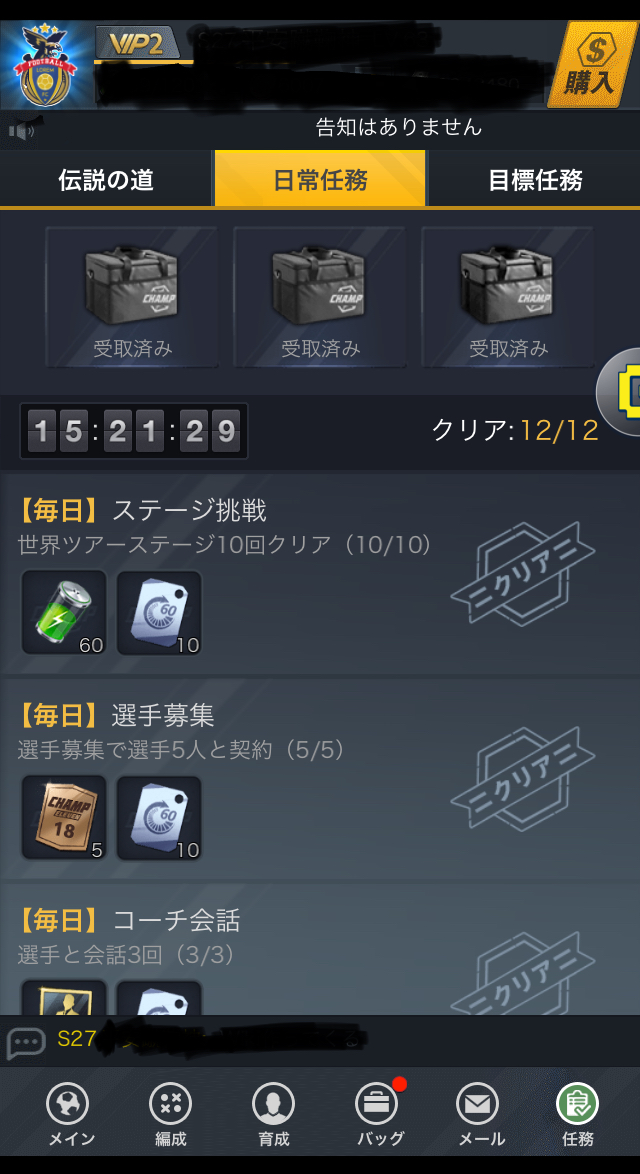Image resolution: width=640 pixels, height=1174 pixels.
Task: Select the 日常任務 tab
Action: 320,180
